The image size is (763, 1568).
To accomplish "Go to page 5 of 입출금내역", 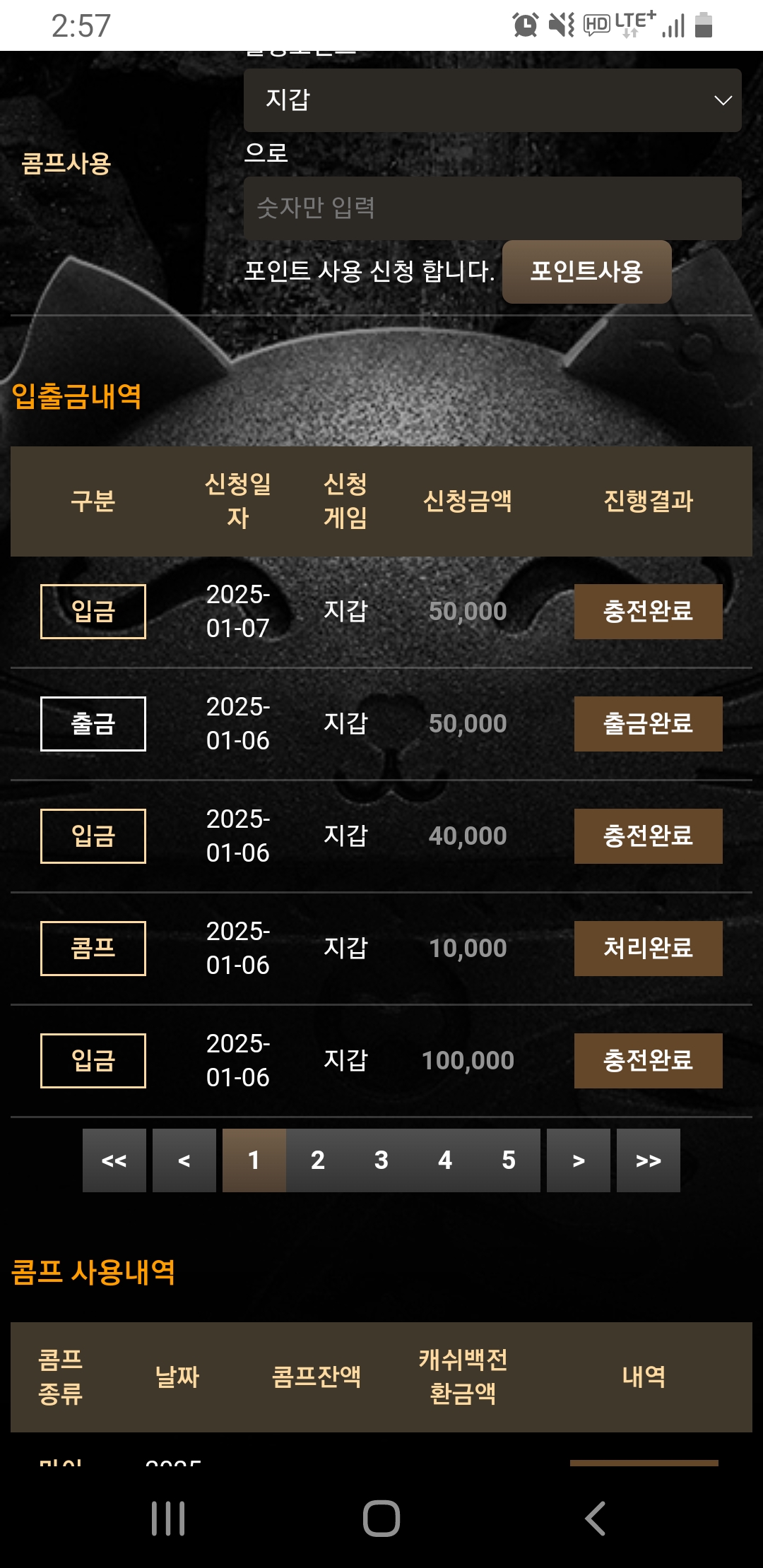I will (509, 1160).
